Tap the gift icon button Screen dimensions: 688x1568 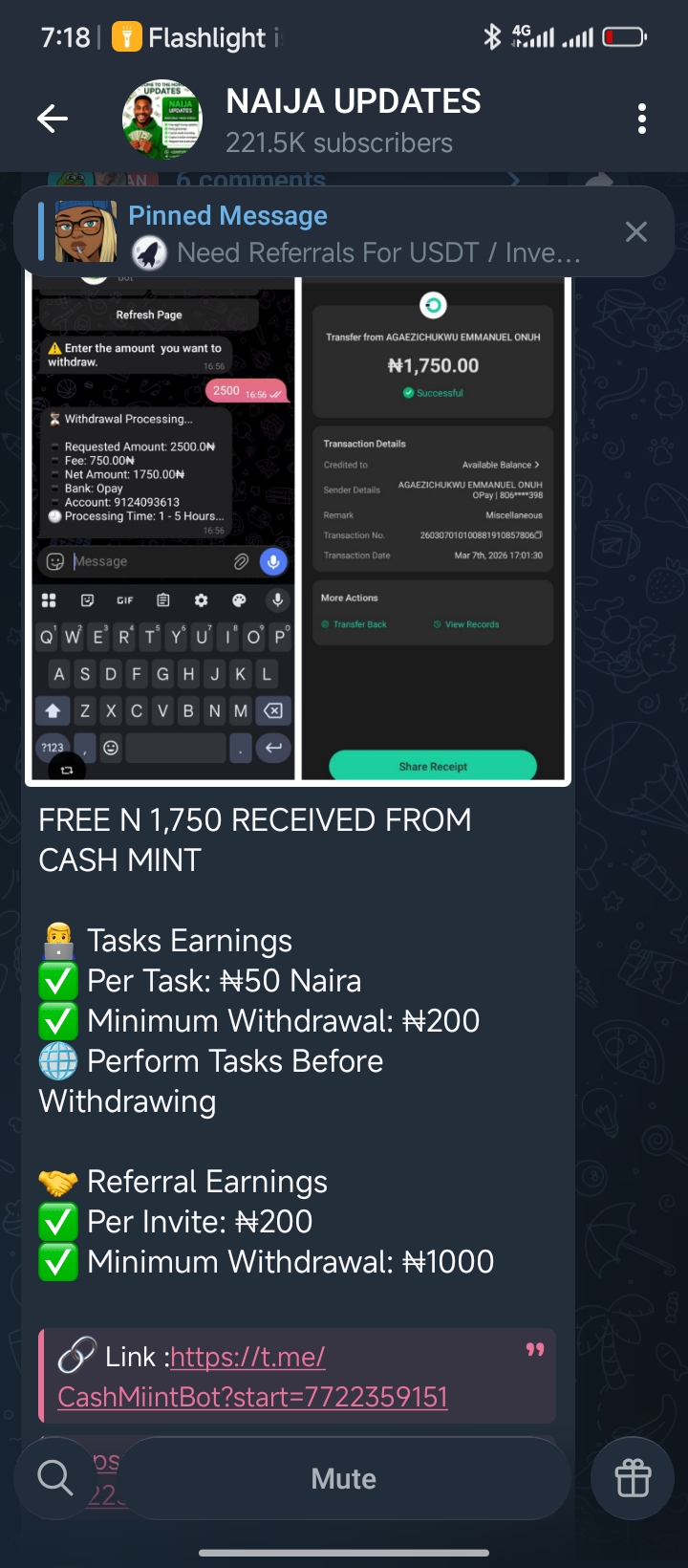633,1478
